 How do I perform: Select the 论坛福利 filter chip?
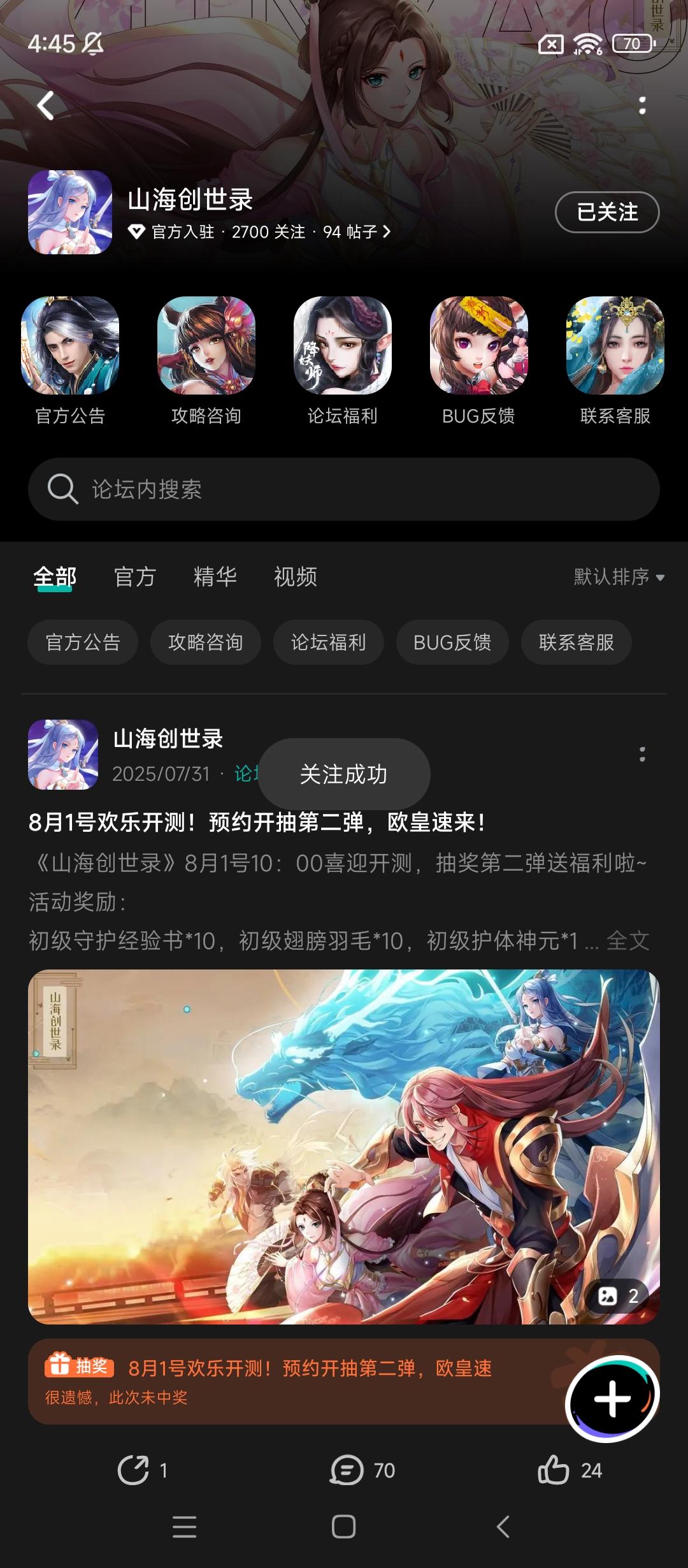[x=329, y=642]
